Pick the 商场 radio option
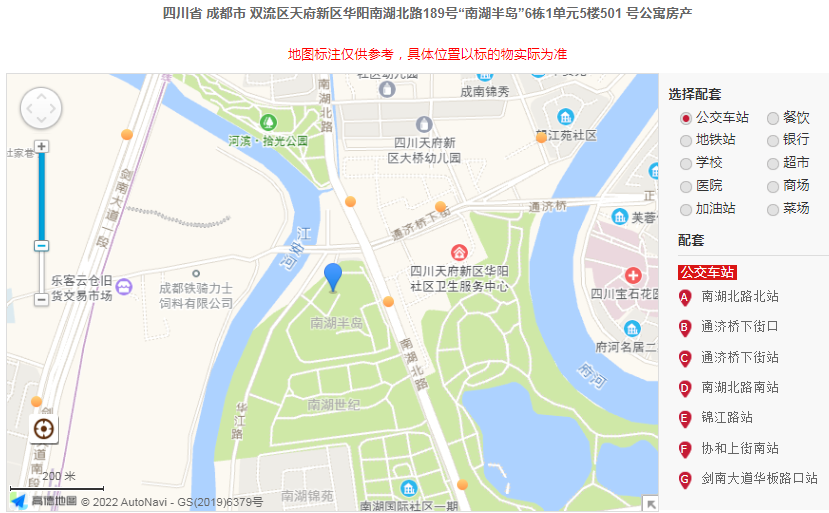The image size is (829, 513). pyautogui.click(x=773, y=187)
